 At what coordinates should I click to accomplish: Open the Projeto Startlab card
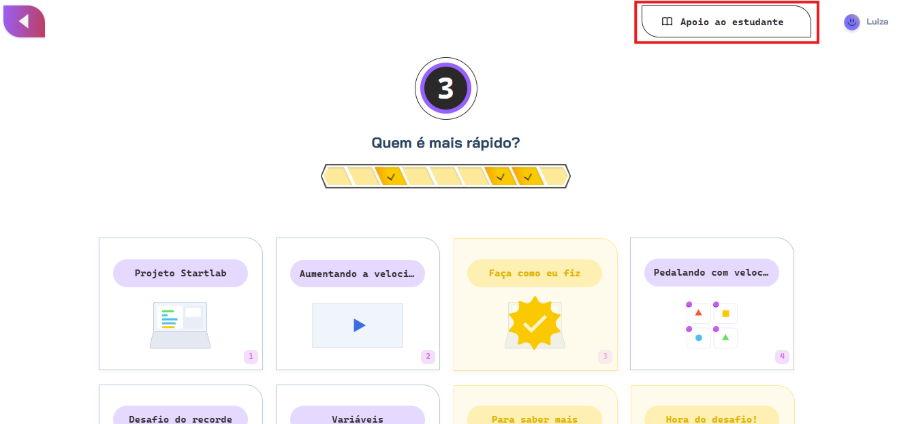tap(180, 303)
